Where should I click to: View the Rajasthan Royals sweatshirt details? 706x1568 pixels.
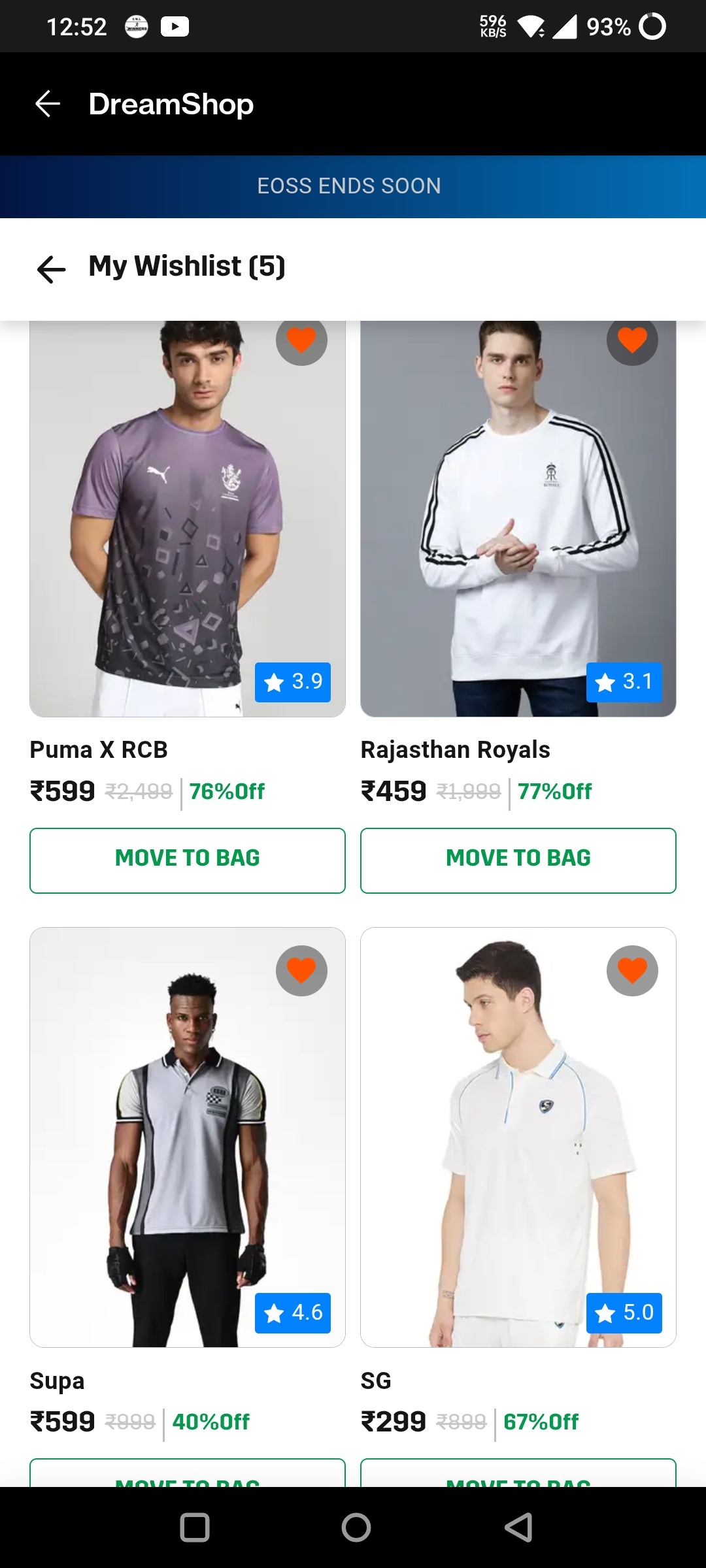[518, 523]
